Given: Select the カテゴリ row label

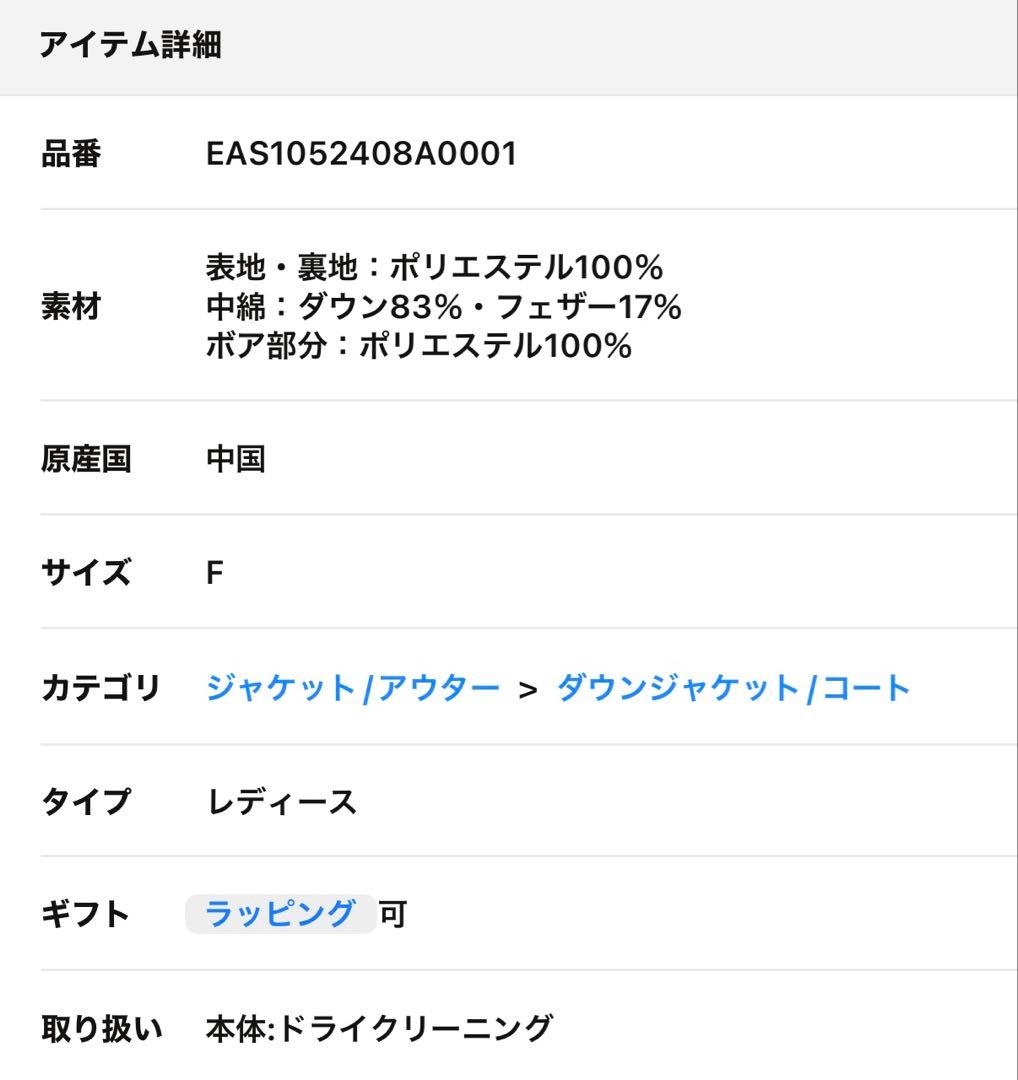Looking at the screenshot, I should point(101,687).
